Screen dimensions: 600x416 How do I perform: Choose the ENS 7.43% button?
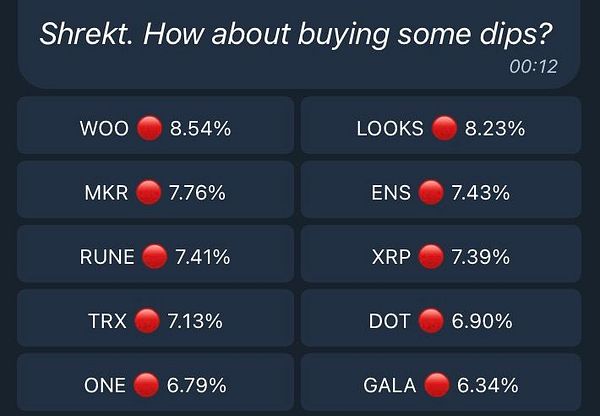tap(440, 193)
